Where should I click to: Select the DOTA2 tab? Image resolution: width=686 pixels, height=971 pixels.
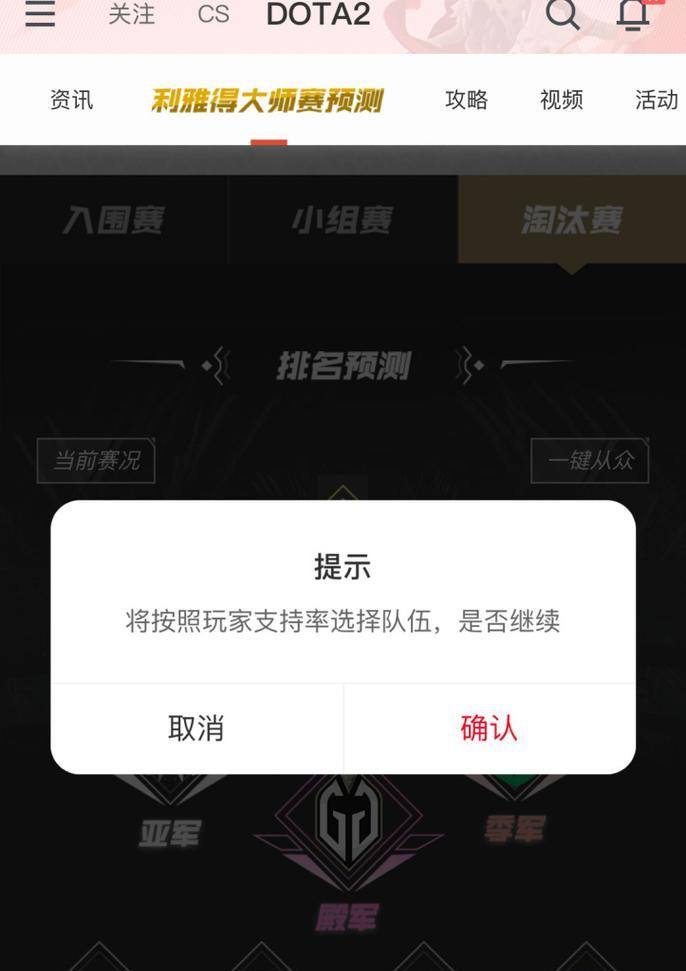pyautogui.click(x=318, y=14)
